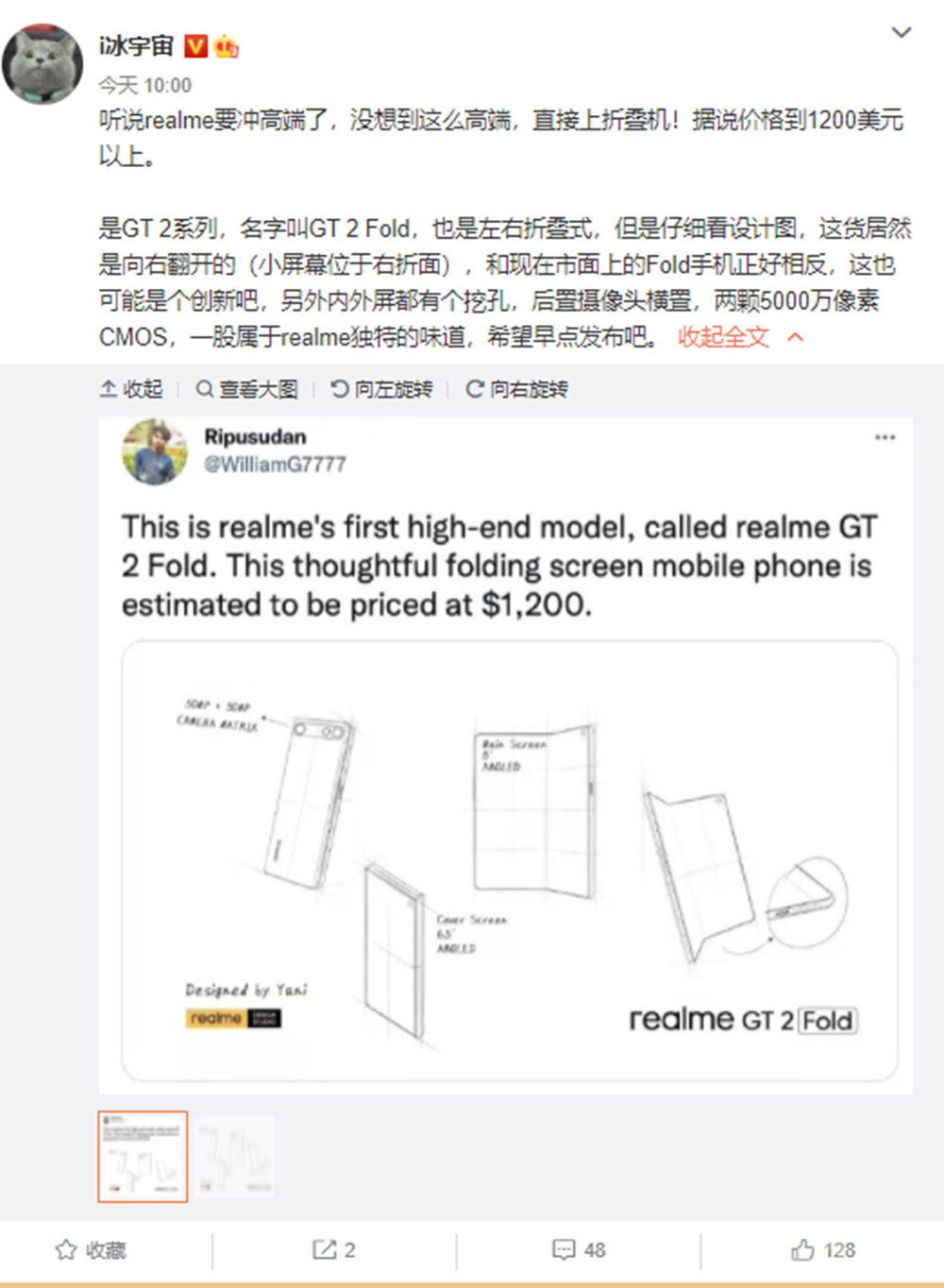The width and height of the screenshot is (944, 1288).
Task: Select the second image thumbnail
Action: point(234,1157)
